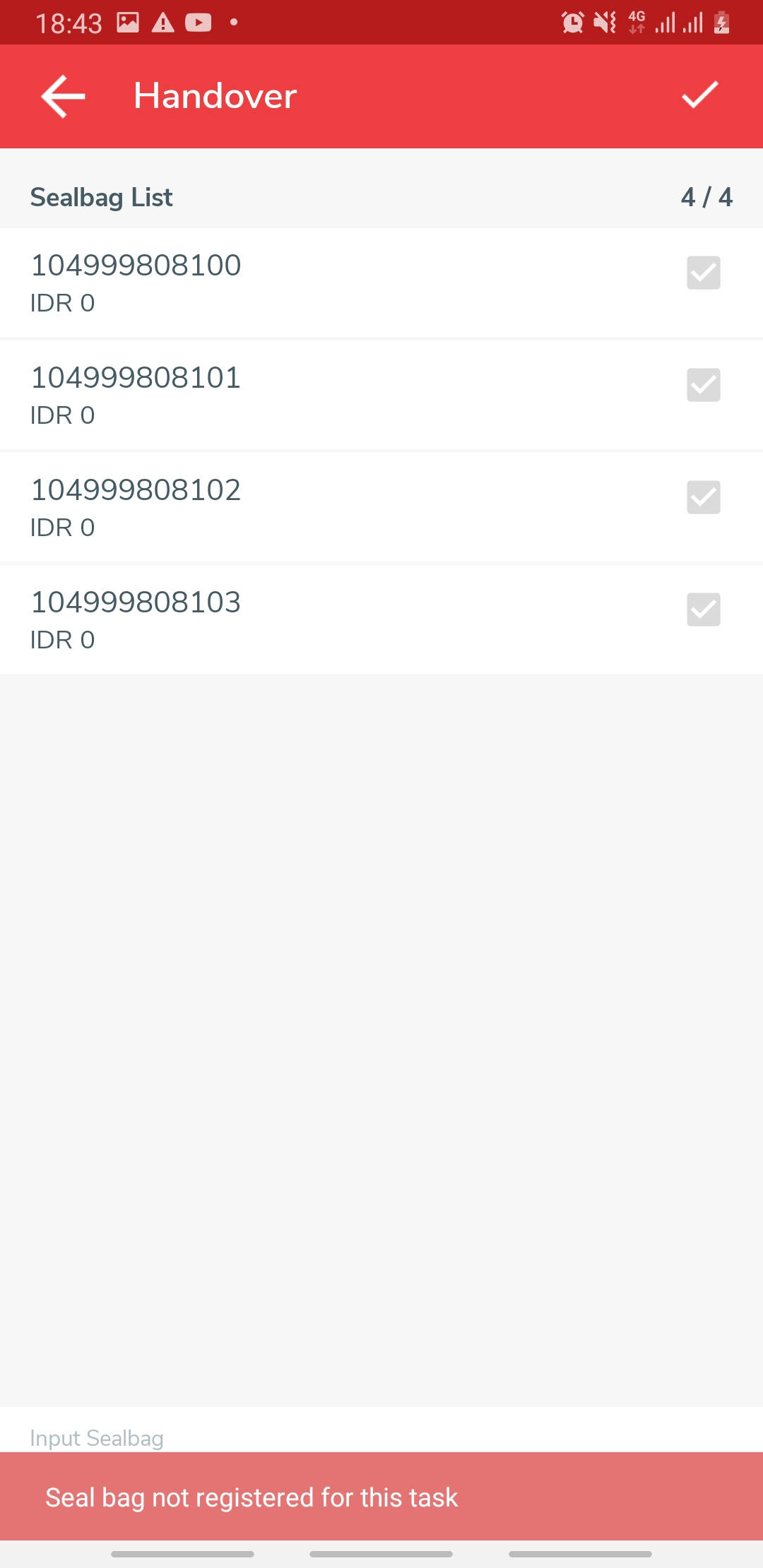Toggle checkbox for sealbag 104999808102
The width and height of the screenshot is (763, 1568).
703,497
